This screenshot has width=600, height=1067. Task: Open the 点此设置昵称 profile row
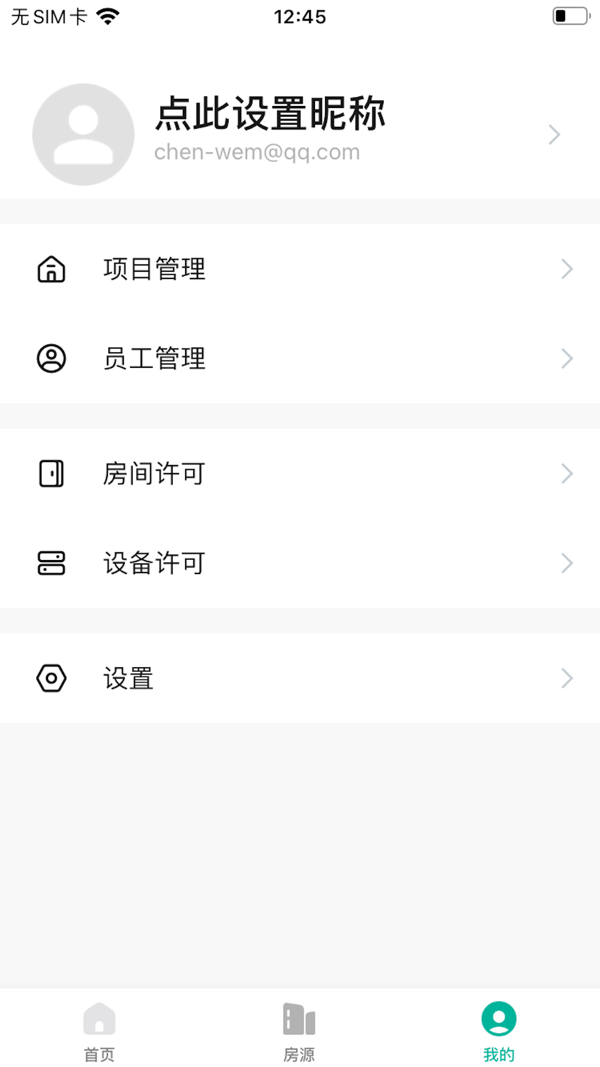click(x=300, y=134)
